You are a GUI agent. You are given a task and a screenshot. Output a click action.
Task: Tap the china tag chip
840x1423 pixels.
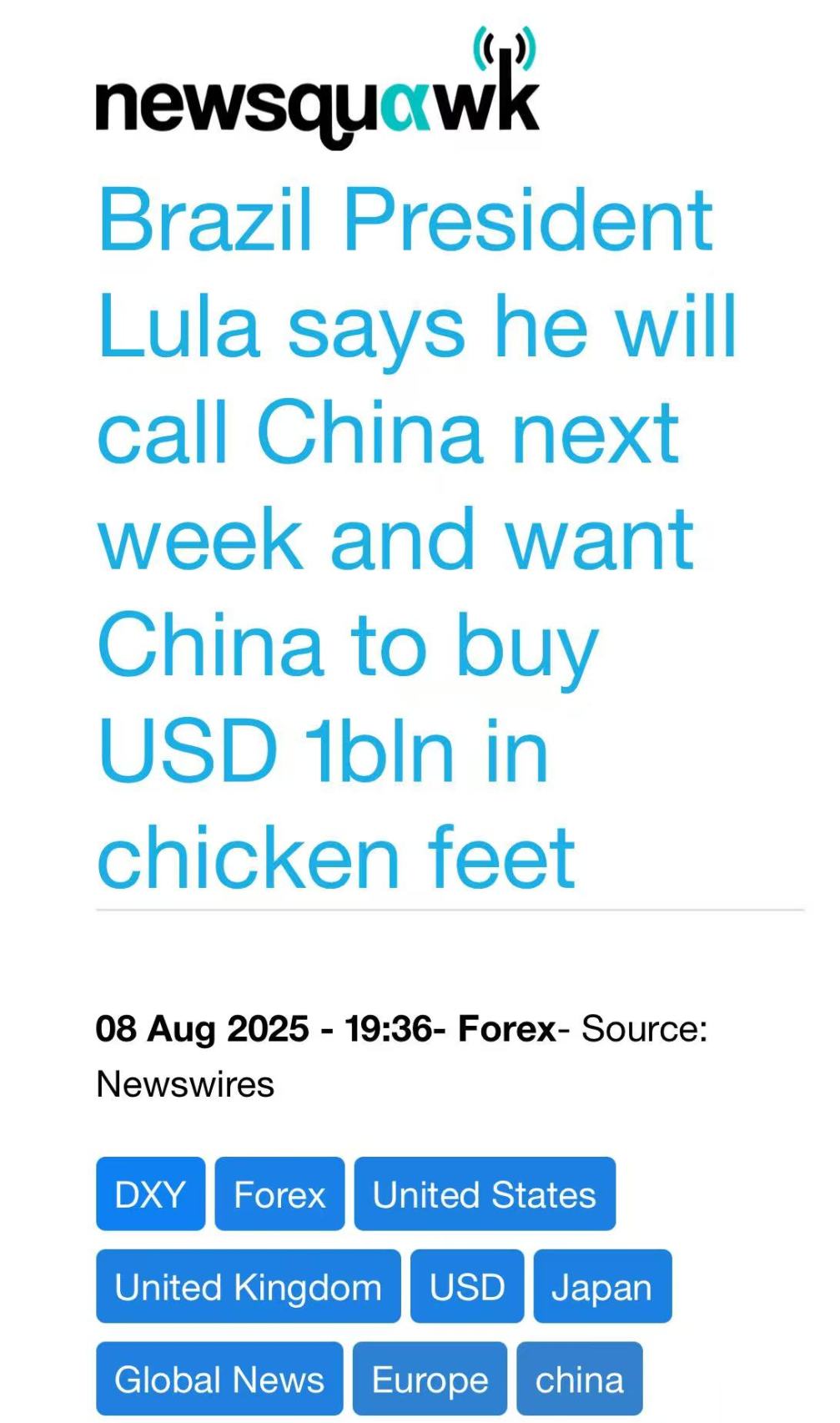tap(580, 1380)
